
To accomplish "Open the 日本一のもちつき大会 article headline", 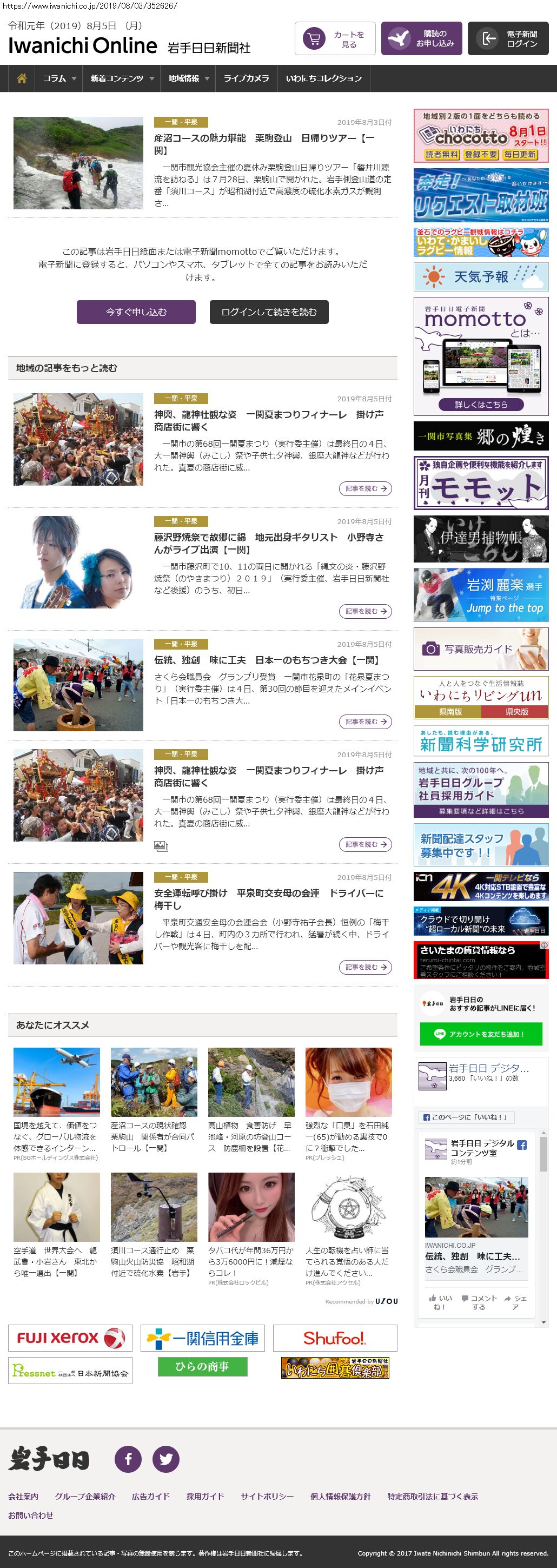I will tap(267, 660).
